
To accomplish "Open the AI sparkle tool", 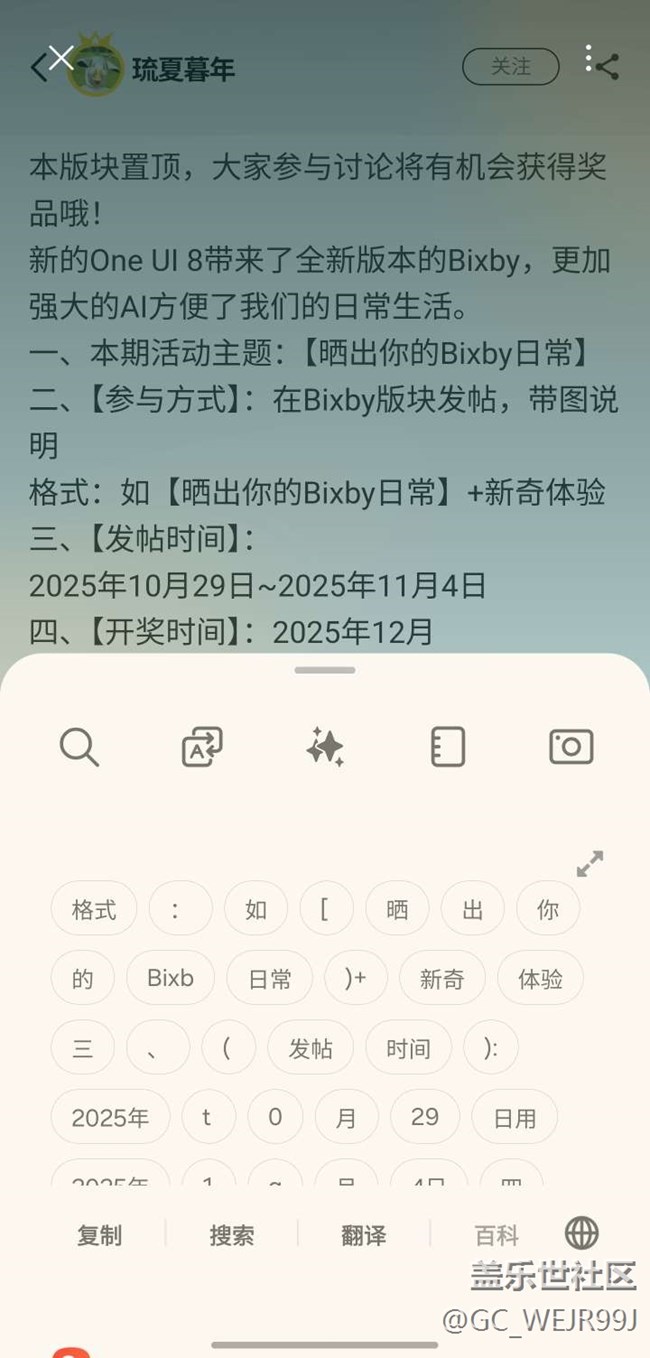I will (x=325, y=747).
